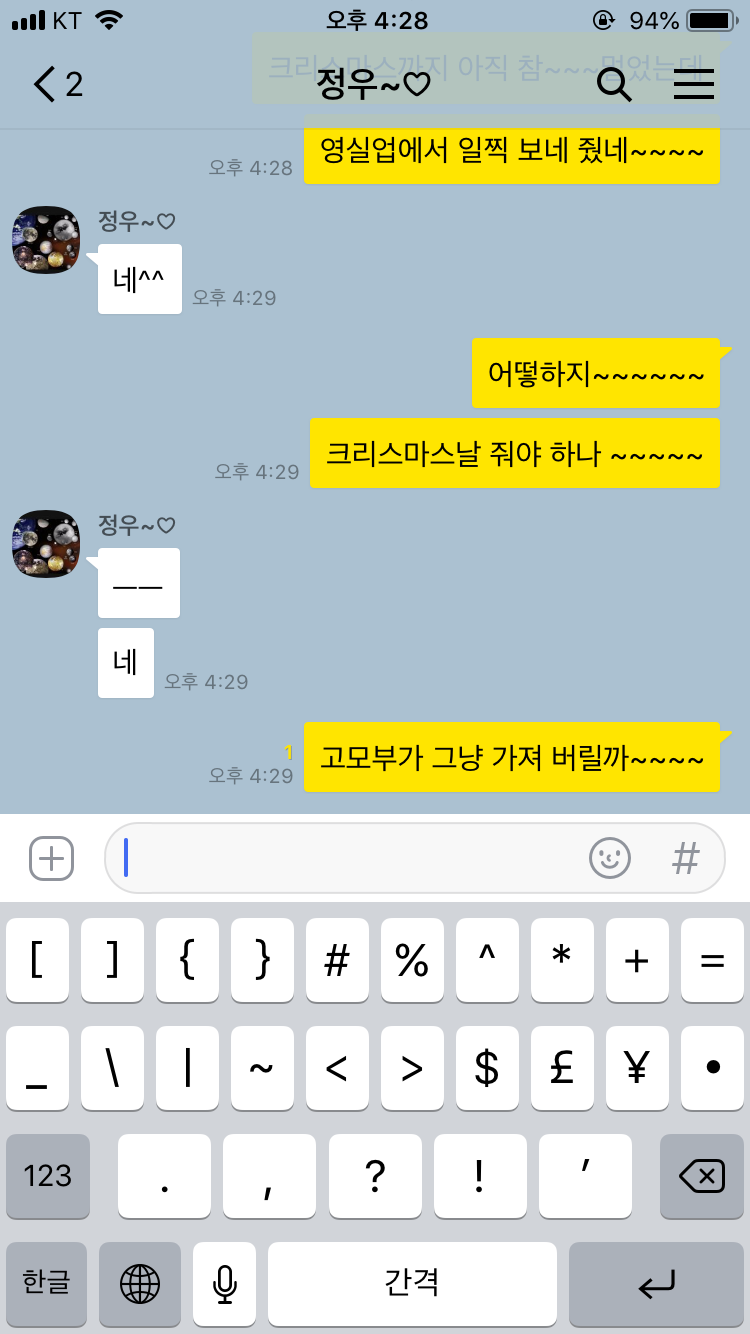Type the tilde symbol key

coord(261,1068)
